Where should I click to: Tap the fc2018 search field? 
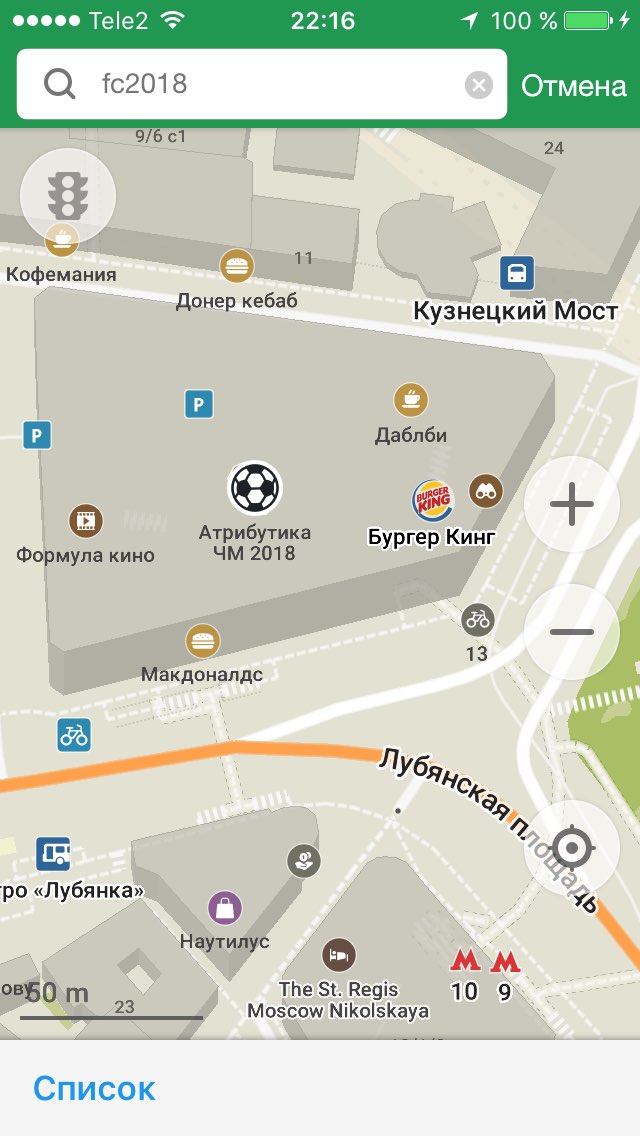261,85
